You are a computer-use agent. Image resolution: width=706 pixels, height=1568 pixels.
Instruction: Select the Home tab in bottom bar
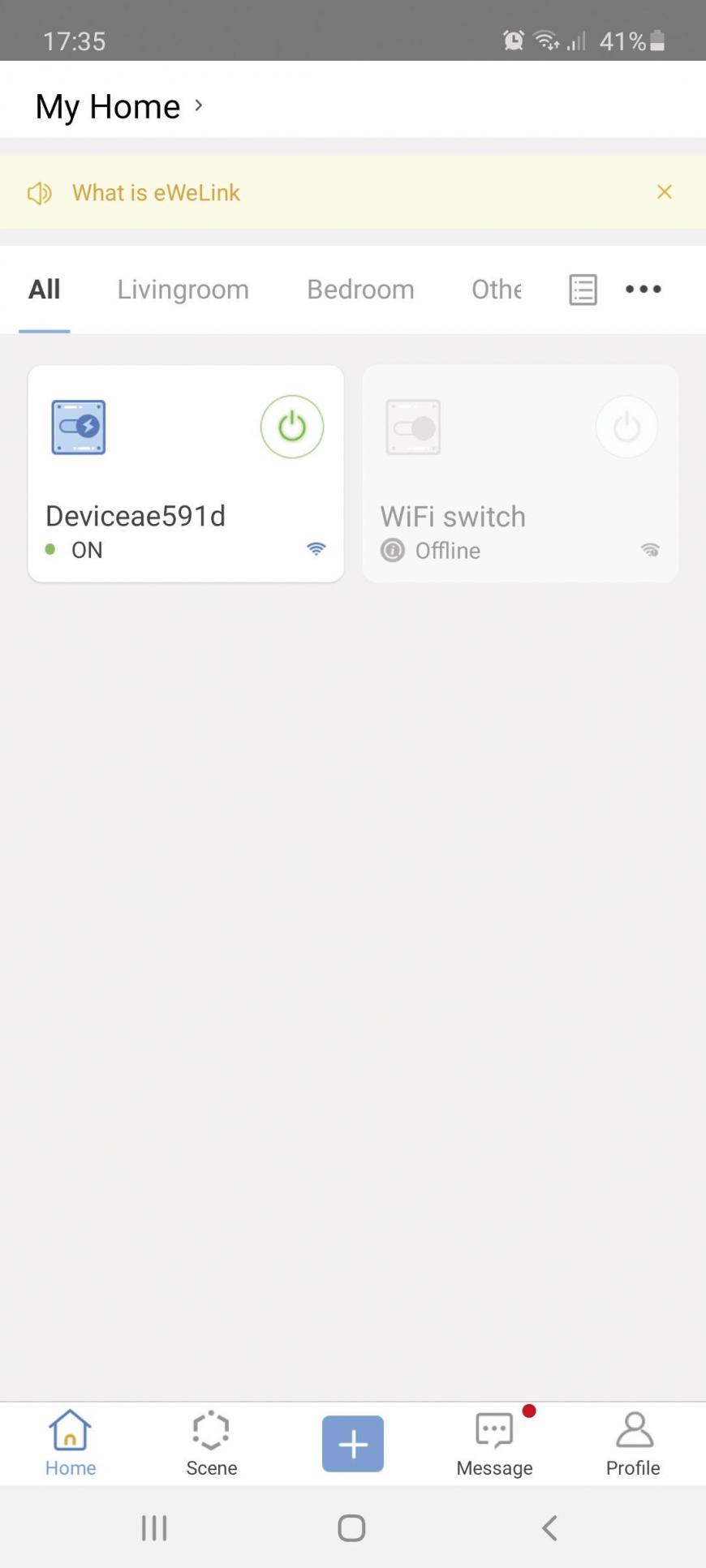(x=71, y=1444)
